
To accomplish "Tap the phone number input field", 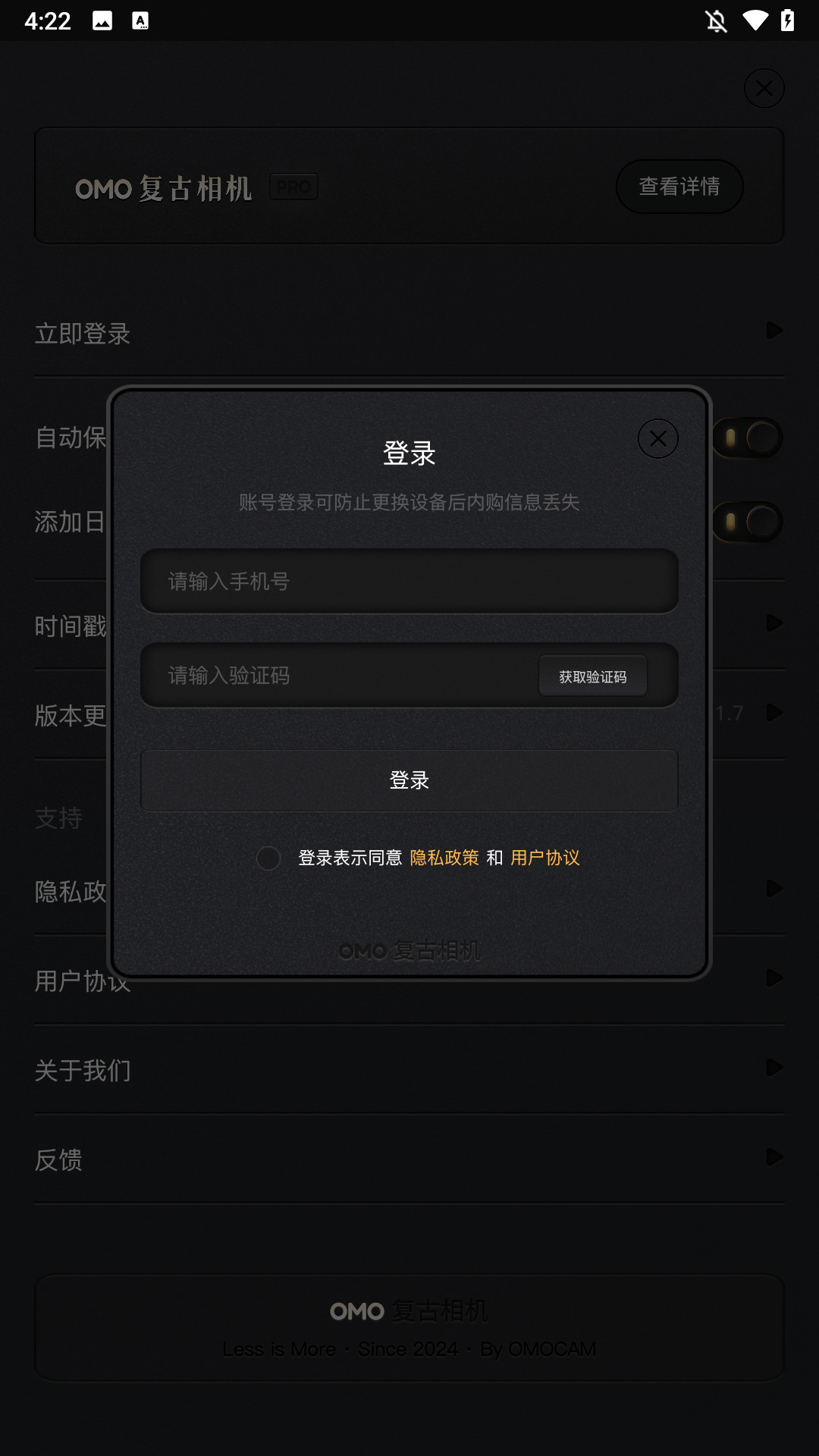I will [x=409, y=581].
